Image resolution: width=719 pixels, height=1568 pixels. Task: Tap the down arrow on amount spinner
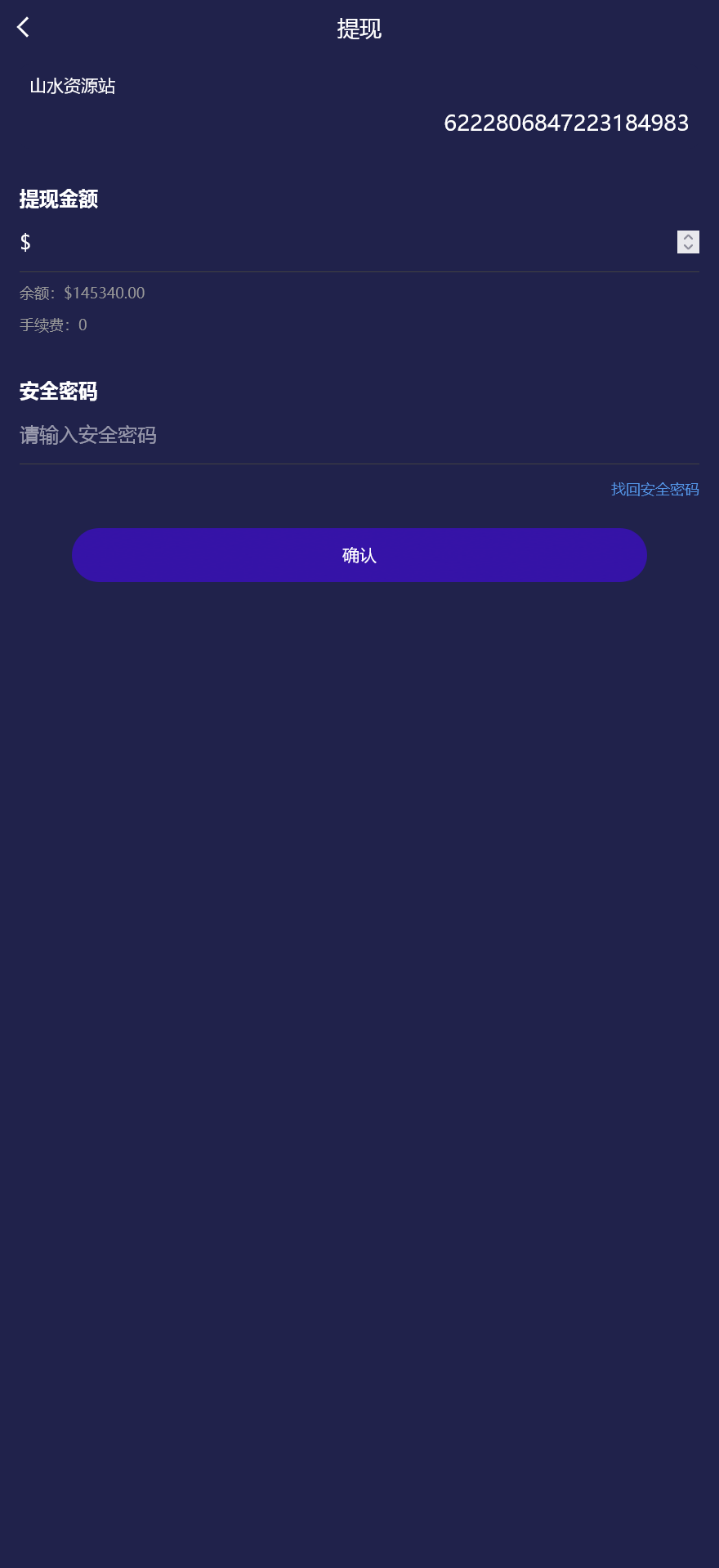click(x=688, y=247)
